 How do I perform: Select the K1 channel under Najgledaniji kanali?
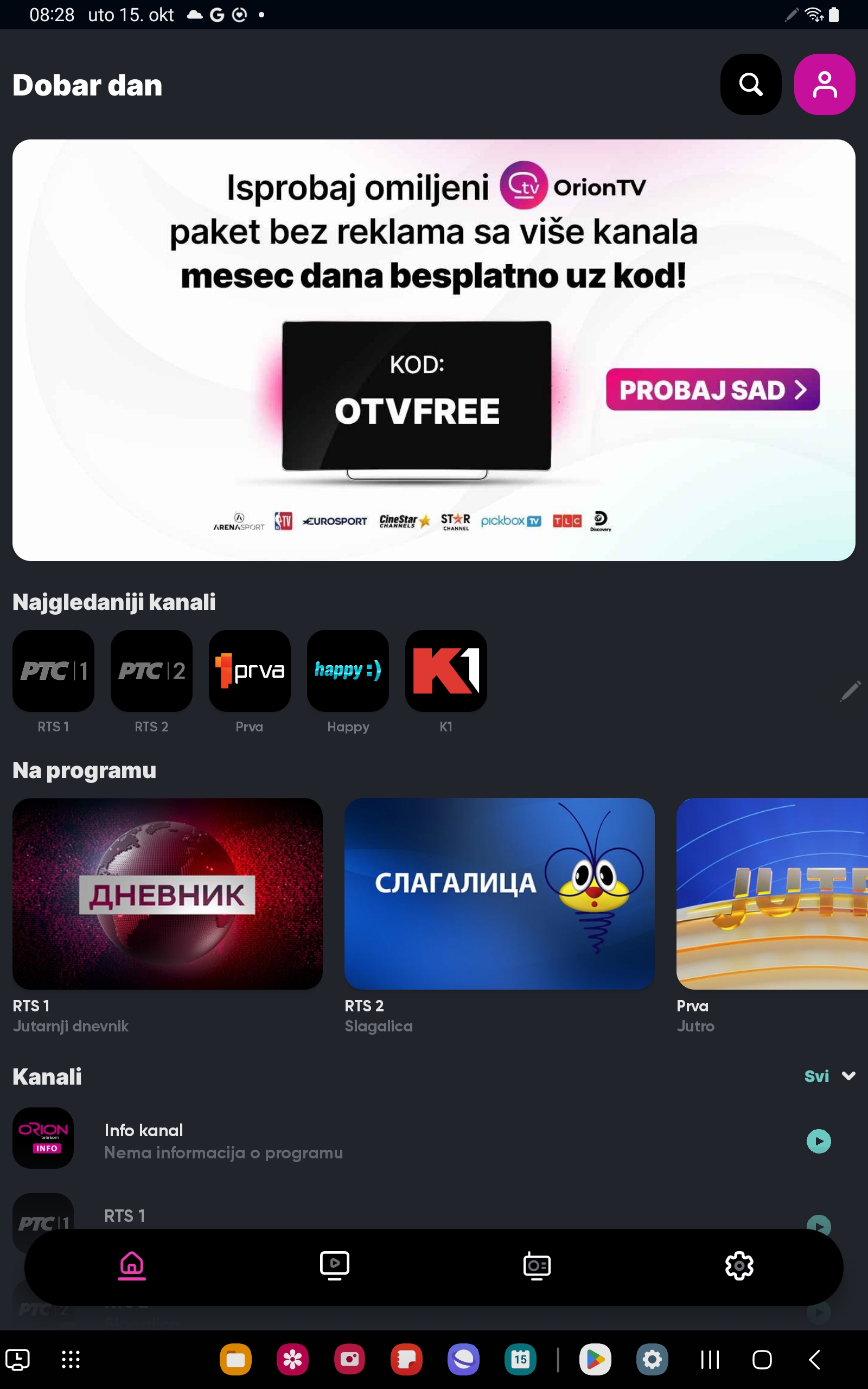point(446,671)
